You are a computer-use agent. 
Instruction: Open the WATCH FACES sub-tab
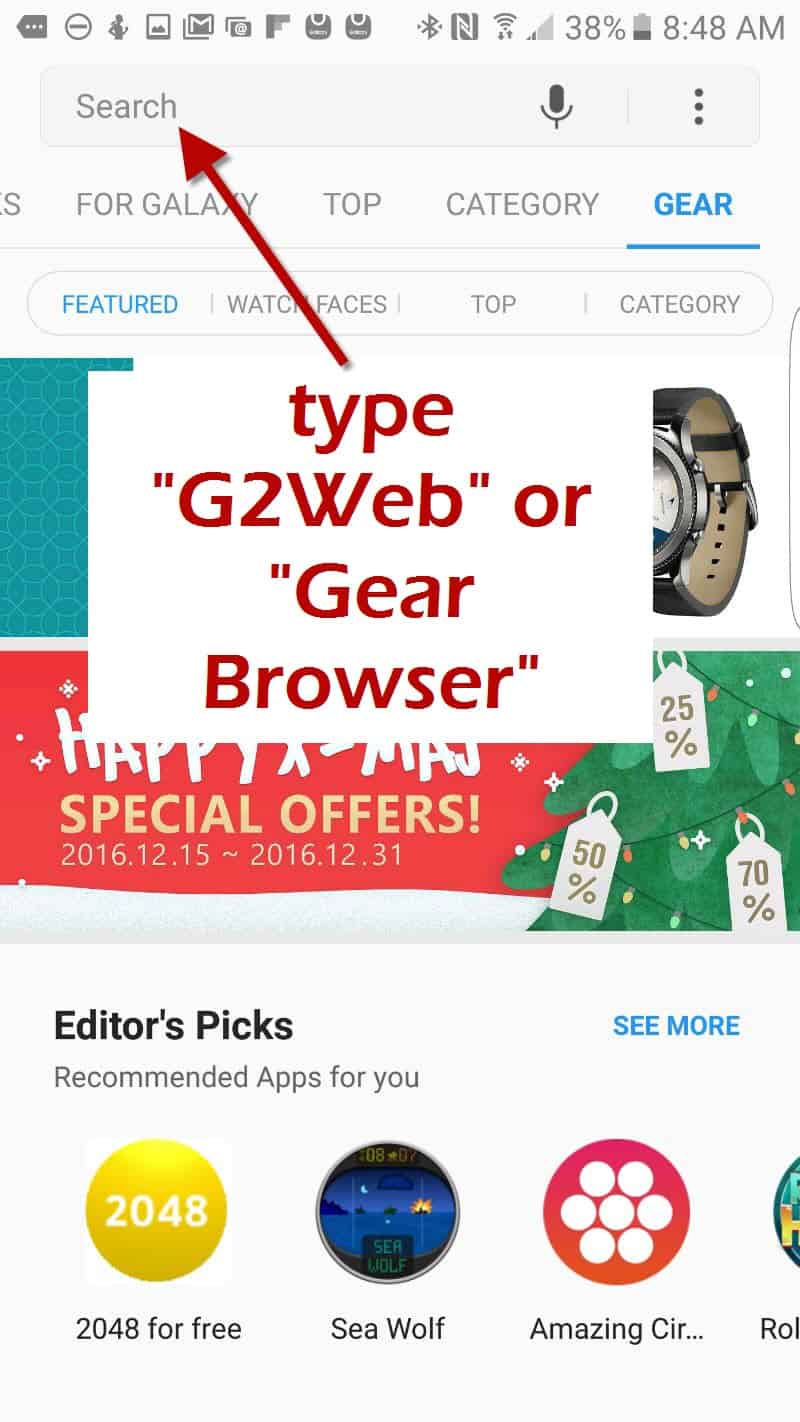(x=306, y=304)
